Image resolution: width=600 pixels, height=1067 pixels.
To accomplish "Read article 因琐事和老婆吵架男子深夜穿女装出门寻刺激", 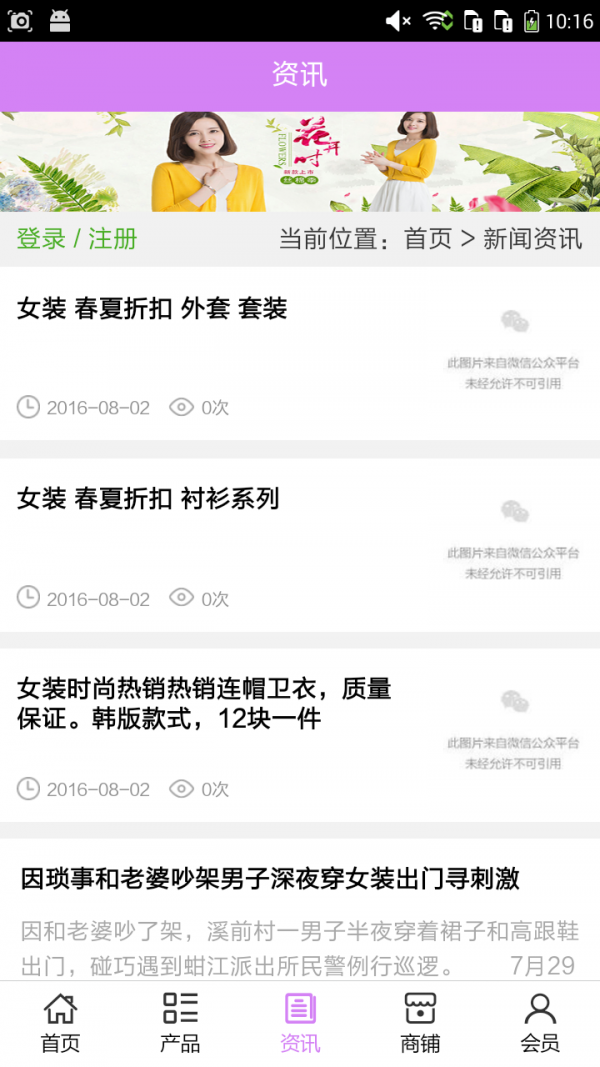I will (x=270, y=879).
